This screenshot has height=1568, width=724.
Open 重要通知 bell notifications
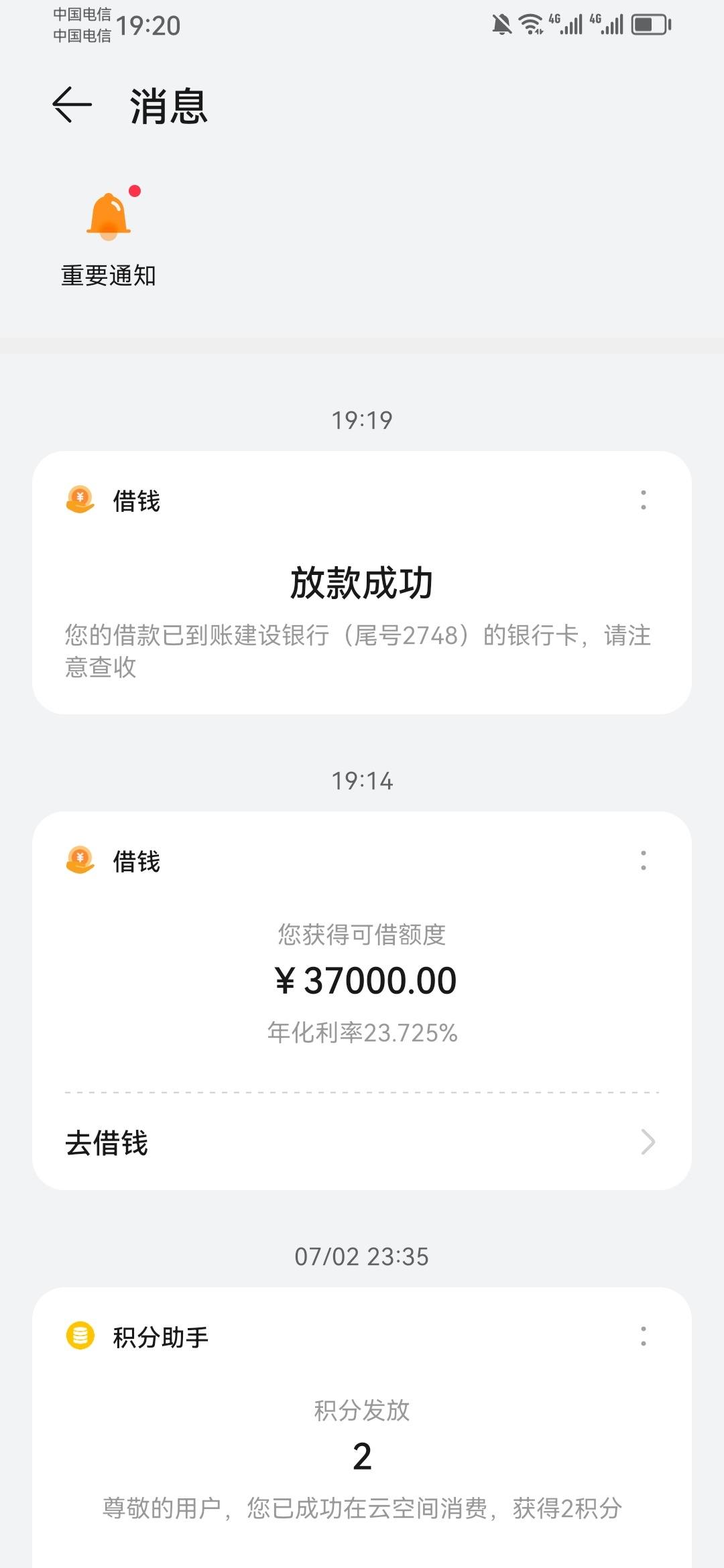pyautogui.click(x=109, y=237)
